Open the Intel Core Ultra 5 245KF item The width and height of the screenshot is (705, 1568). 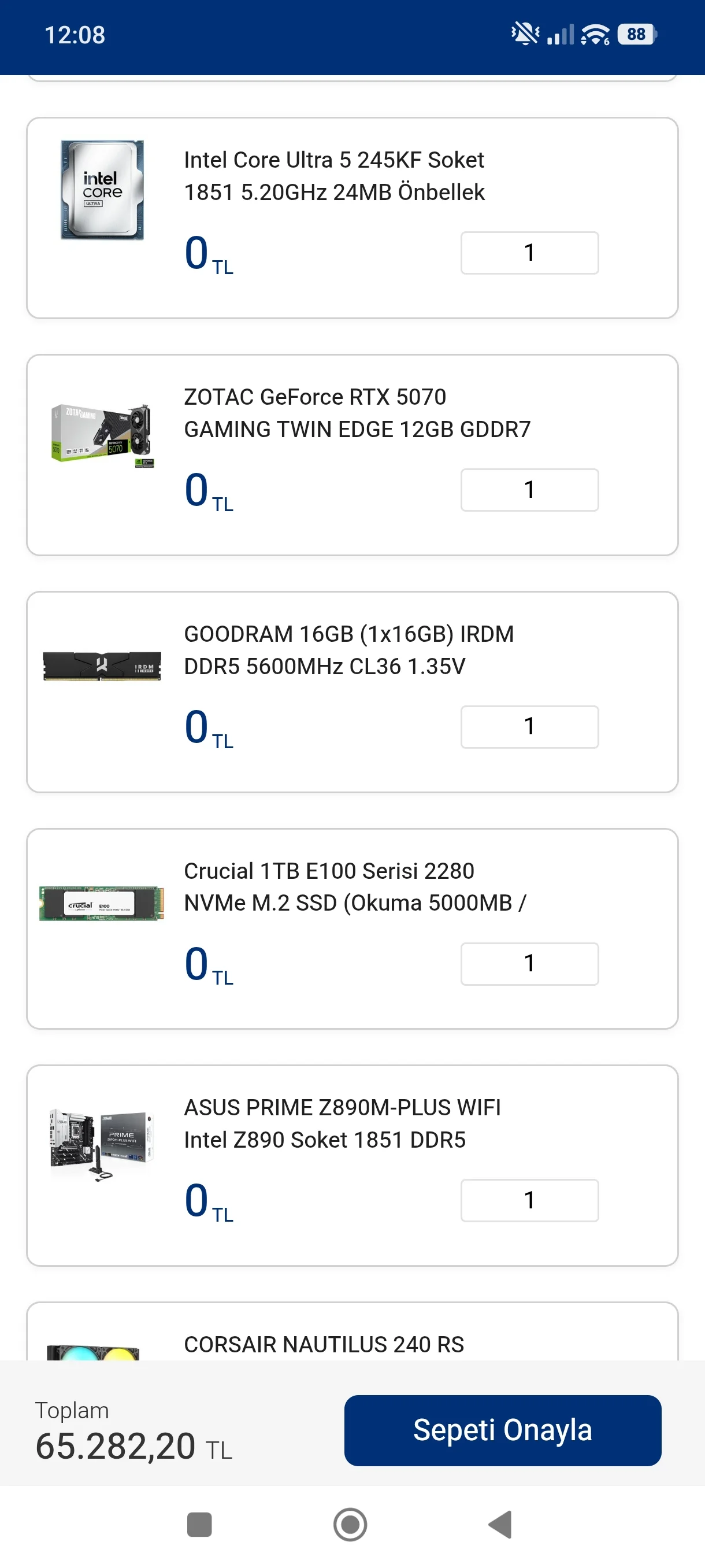pyautogui.click(x=334, y=176)
